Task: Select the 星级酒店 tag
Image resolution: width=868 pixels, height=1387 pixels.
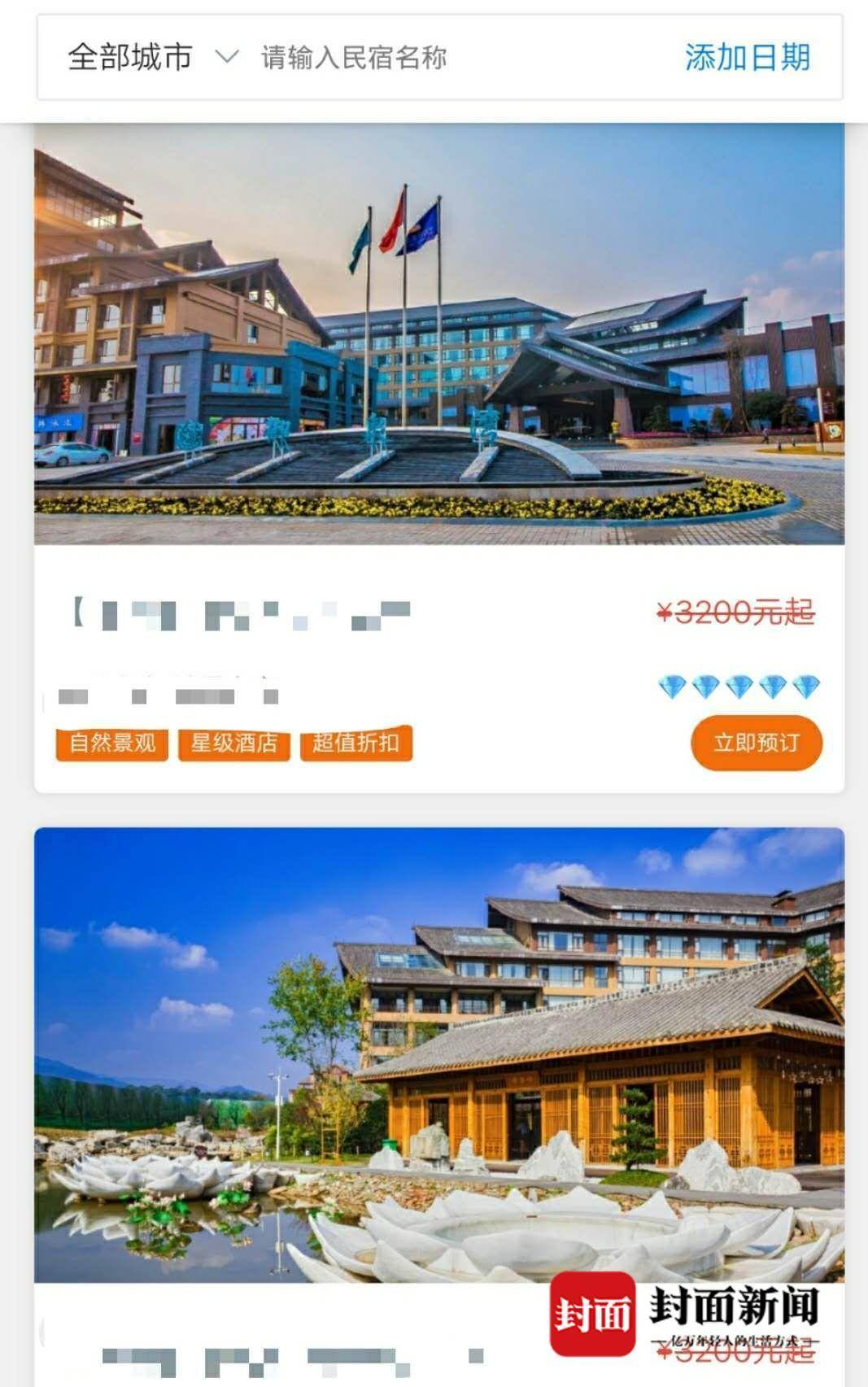Action: [234, 743]
